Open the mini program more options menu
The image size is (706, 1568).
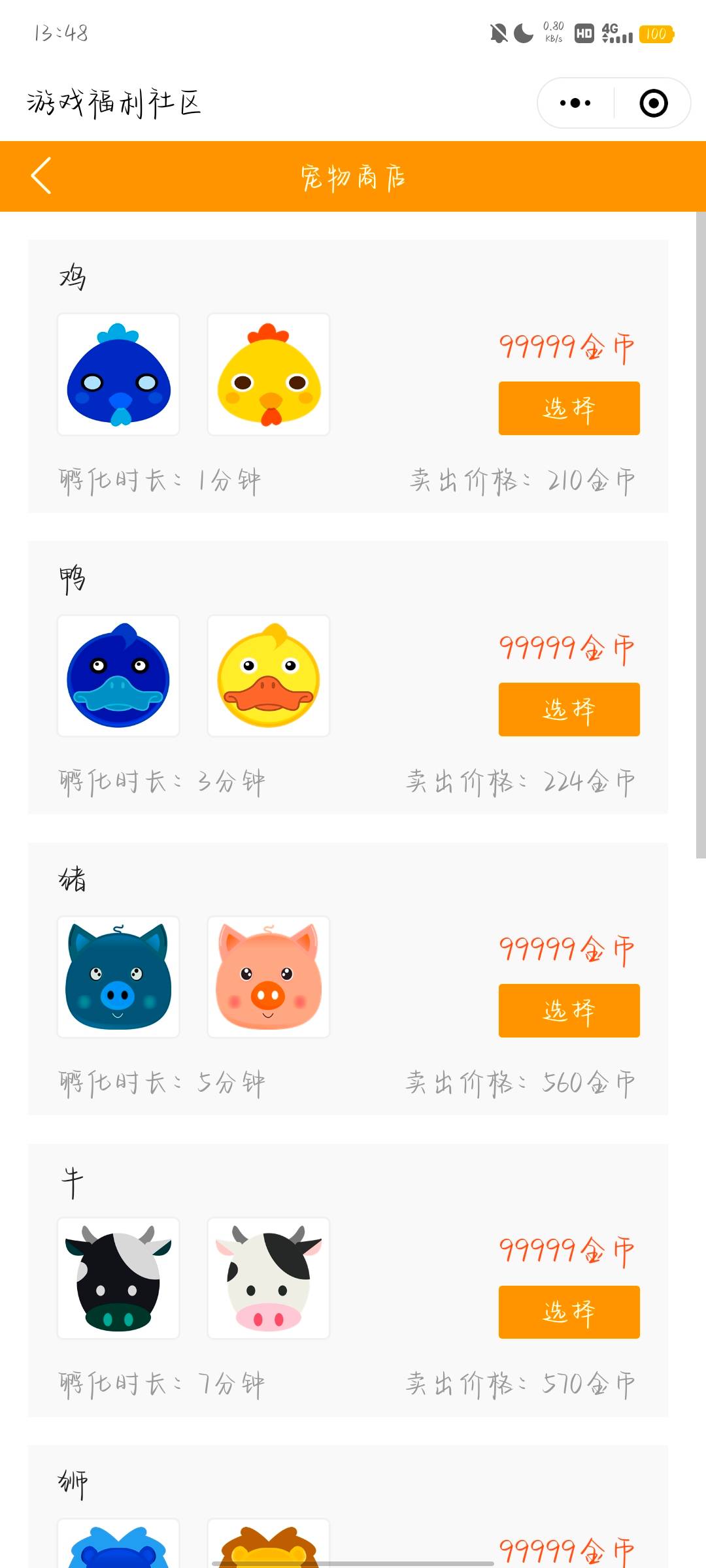click(575, 103)
